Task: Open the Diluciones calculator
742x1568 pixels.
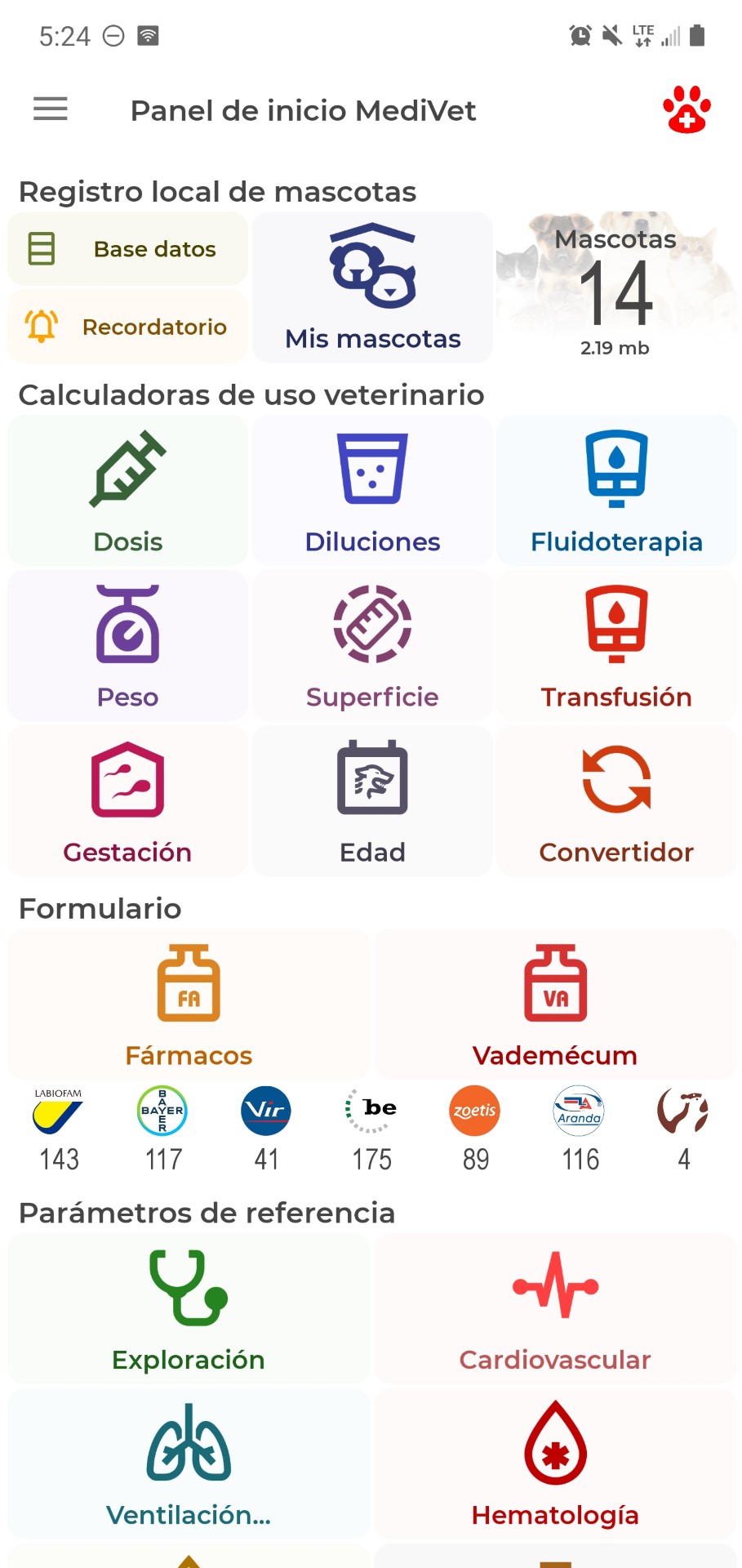Action: pyautogui.click(x=372, y=491)
